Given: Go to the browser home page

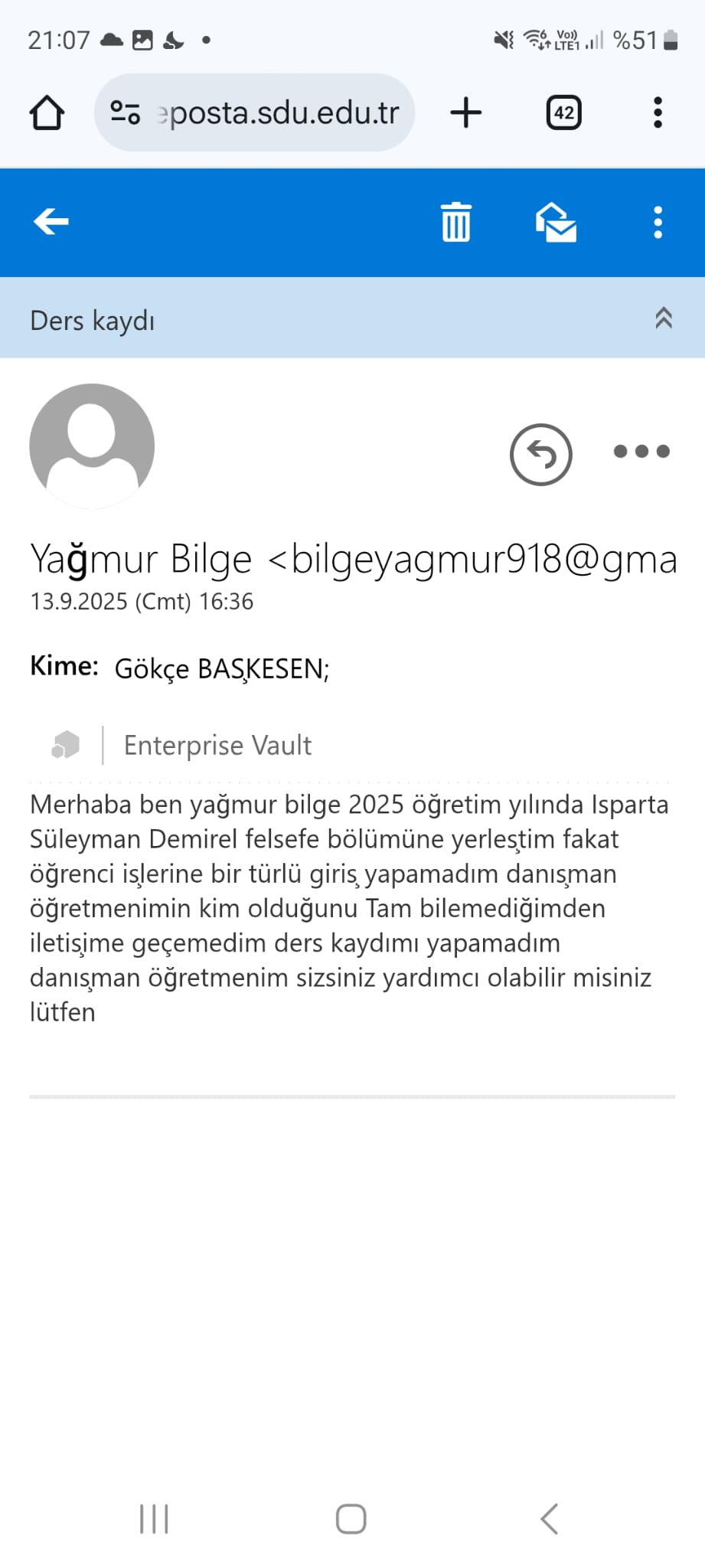Looking at the screenshot, I should tap(47, 113).
